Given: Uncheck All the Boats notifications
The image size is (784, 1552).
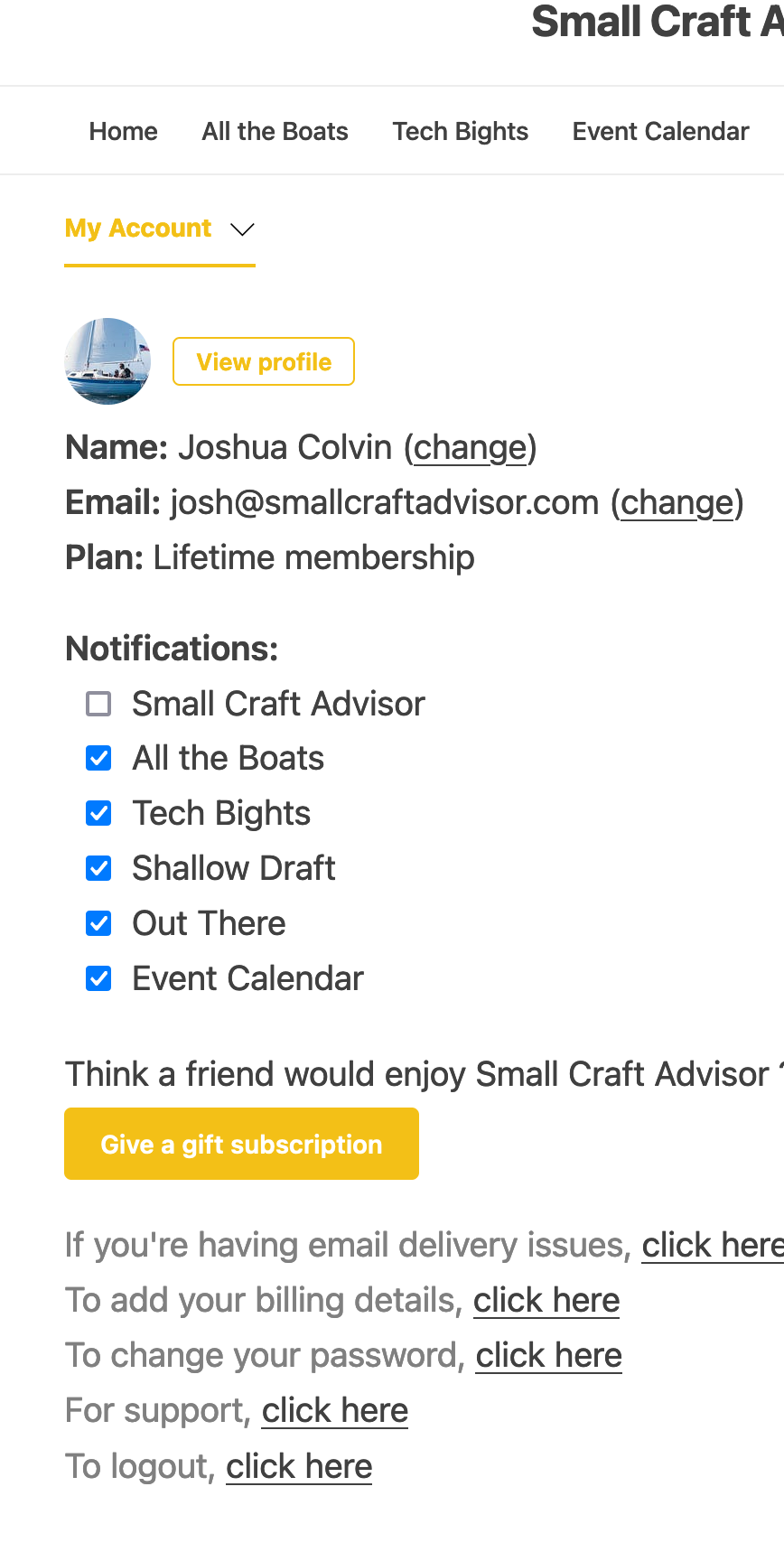Looking at the screenshot, I should coord(98,758).
